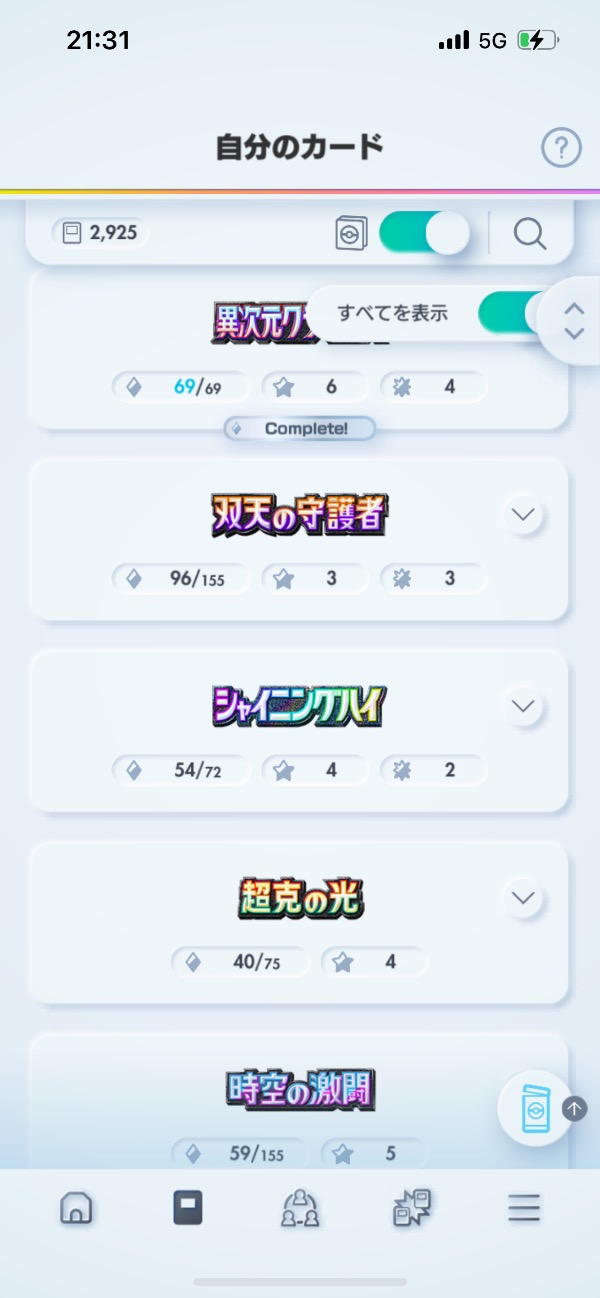Expand the 超克の光 set
Viewport: 600px width, 1298px height.
(523, 897)
